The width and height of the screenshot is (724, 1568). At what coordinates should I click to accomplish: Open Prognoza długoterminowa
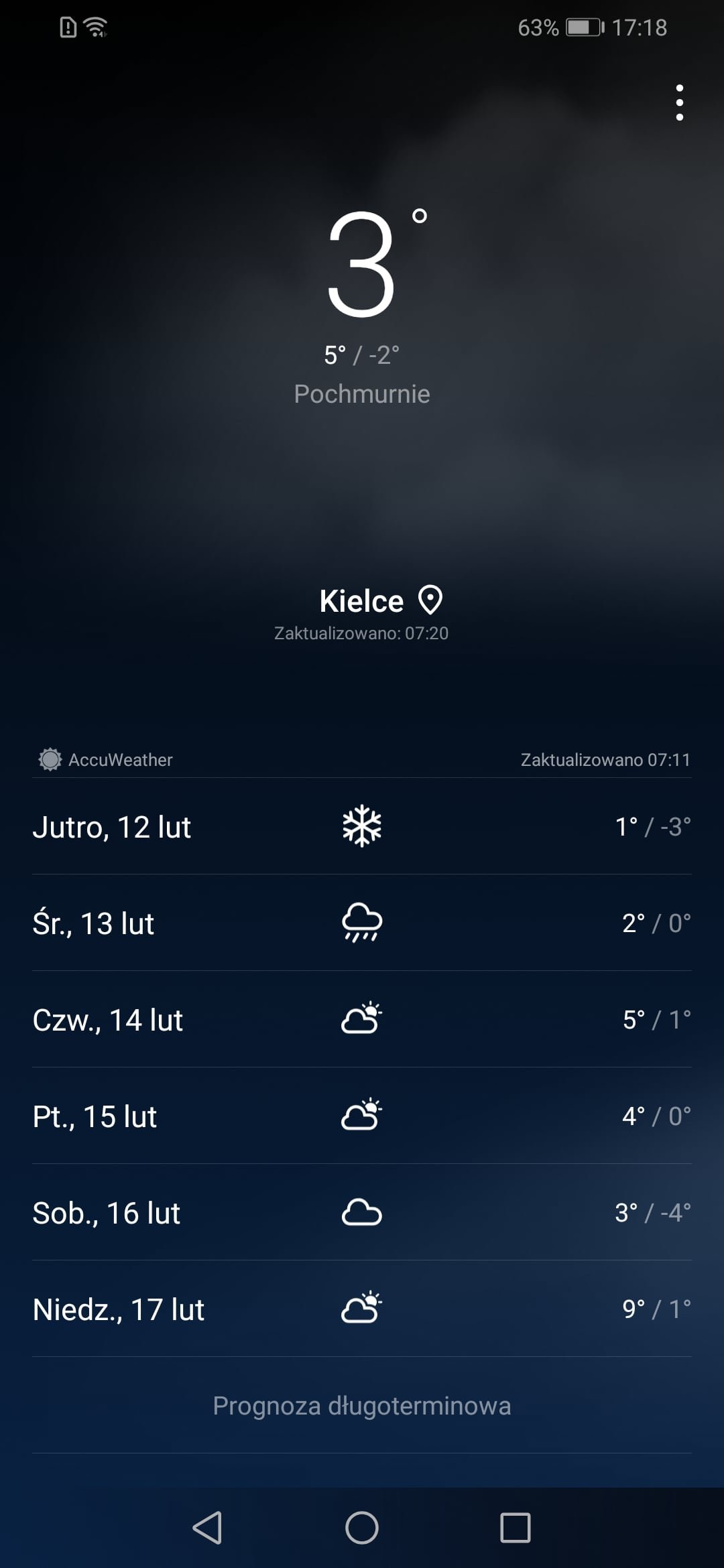[x=362, y=1405]
